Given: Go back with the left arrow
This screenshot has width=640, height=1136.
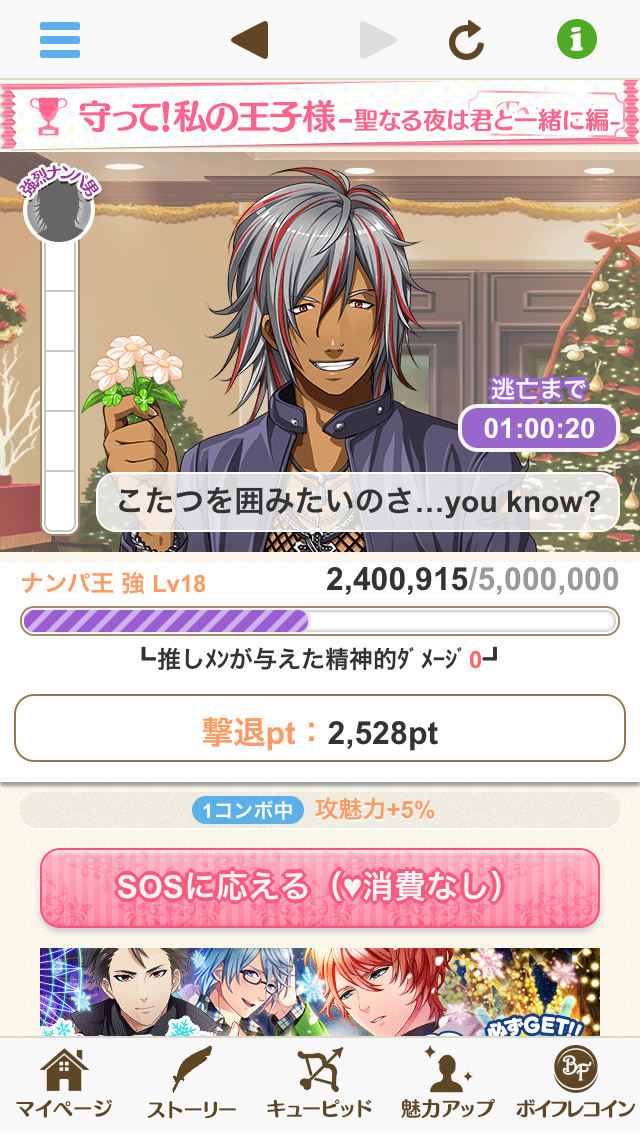Looking at the screenshot, I should [x=249, y=40].
